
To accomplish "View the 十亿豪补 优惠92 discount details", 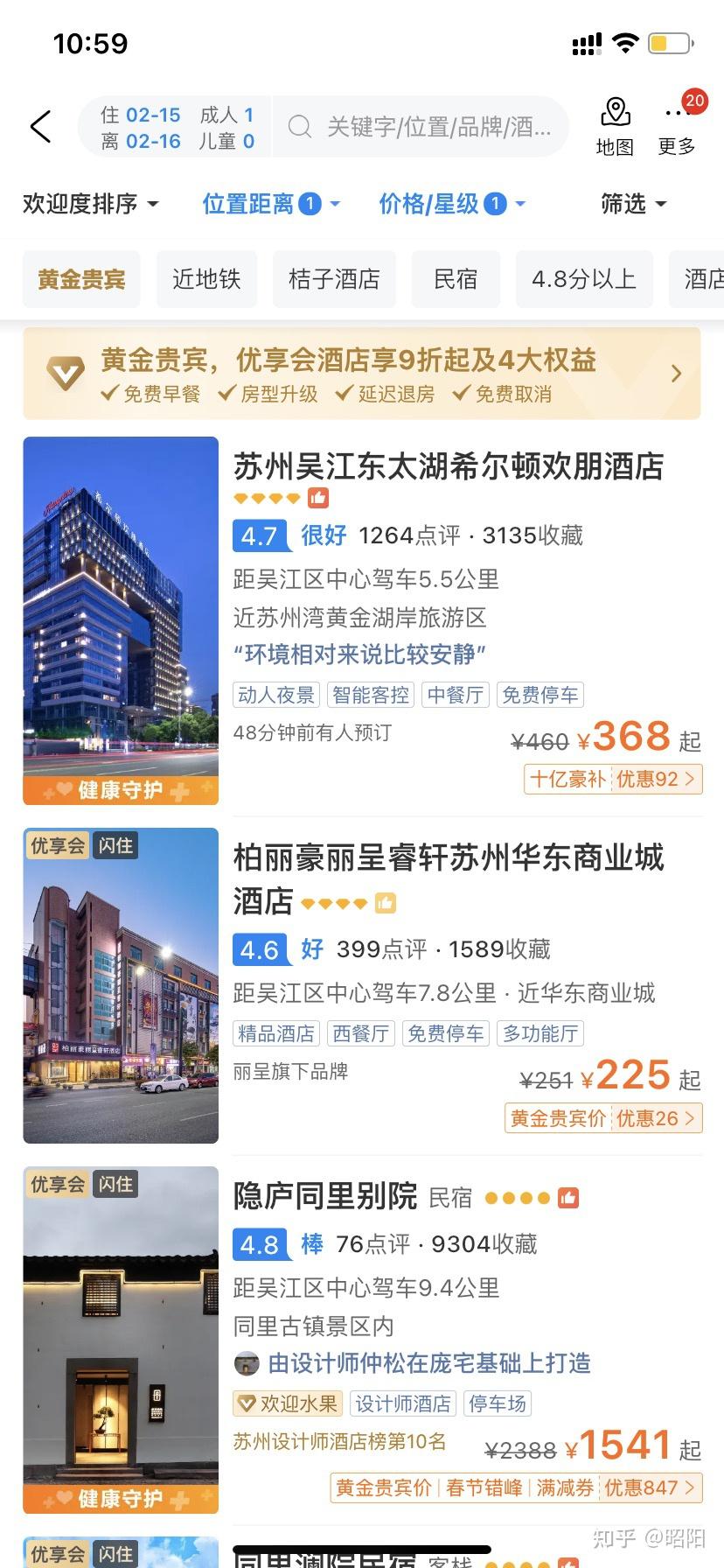I will click(x=613, y=779).
